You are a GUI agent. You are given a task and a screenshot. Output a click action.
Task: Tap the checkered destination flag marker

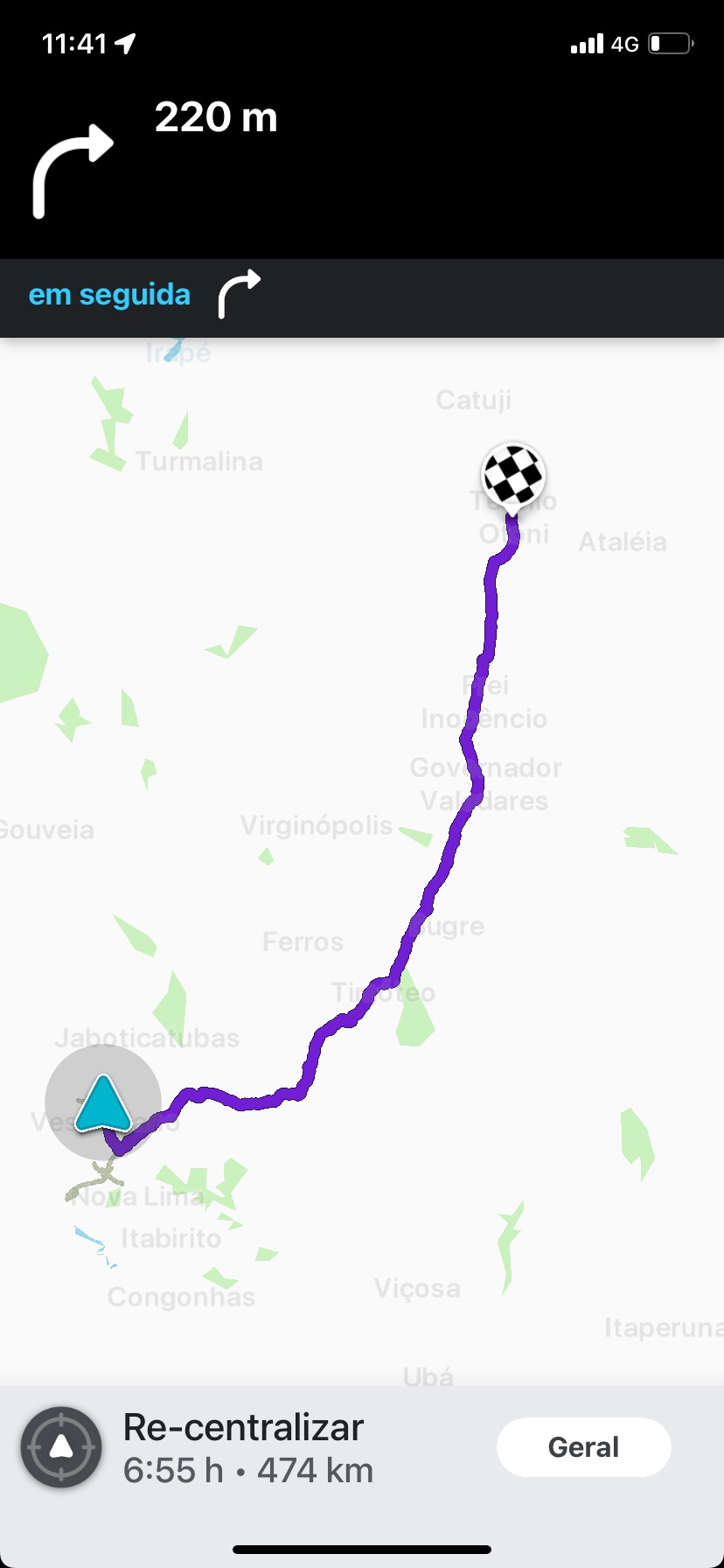point(513,475)
